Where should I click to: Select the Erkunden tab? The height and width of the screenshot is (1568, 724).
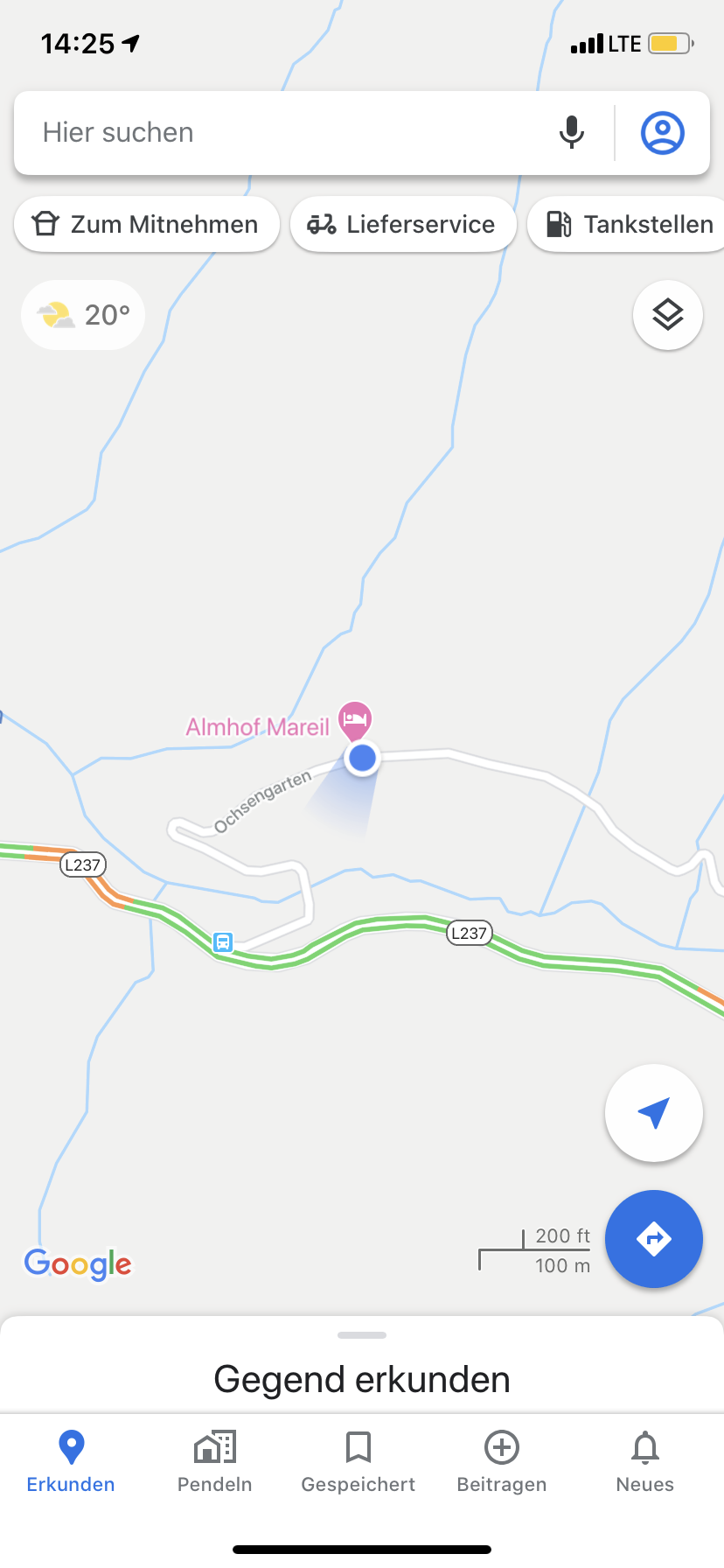[71, 1462]
